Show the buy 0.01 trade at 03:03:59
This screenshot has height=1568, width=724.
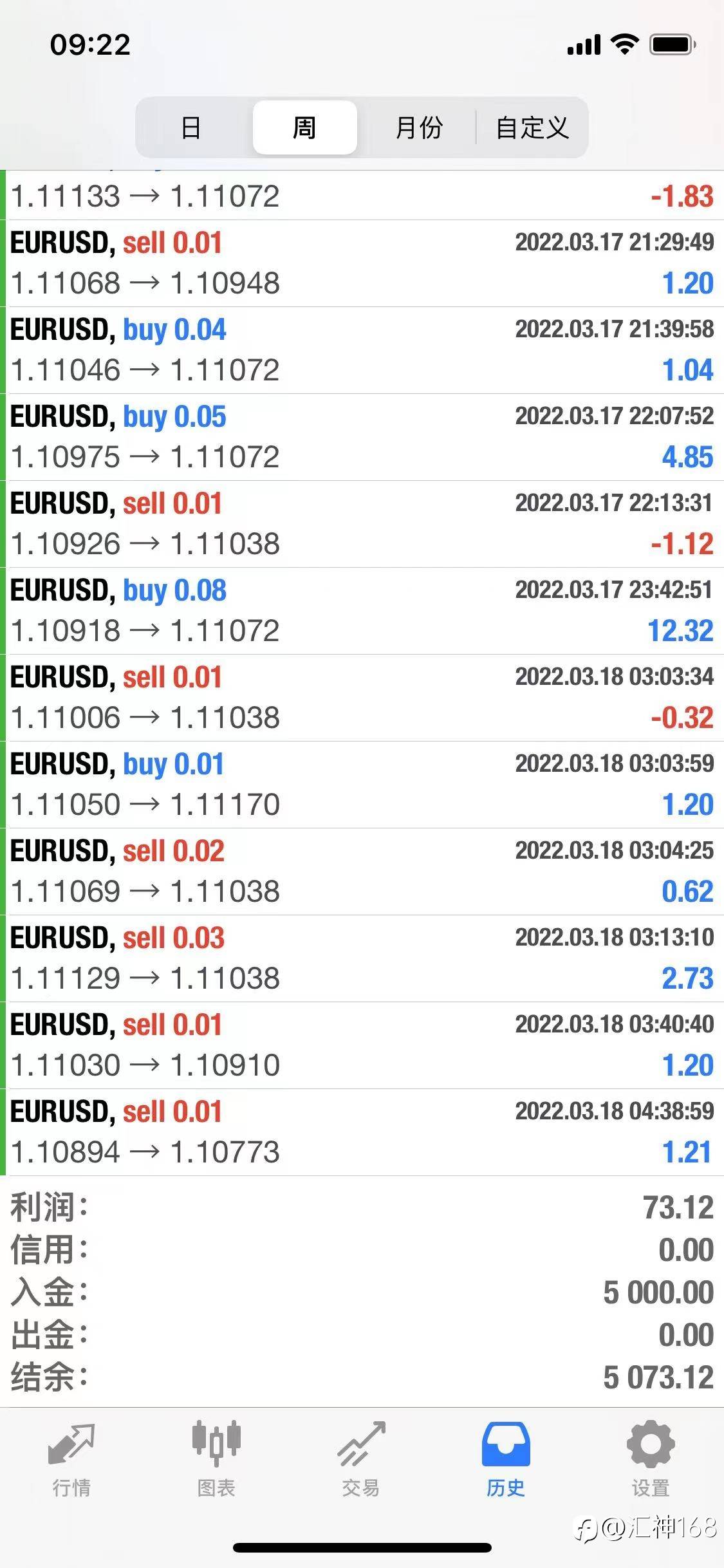(x=362, y=785)
